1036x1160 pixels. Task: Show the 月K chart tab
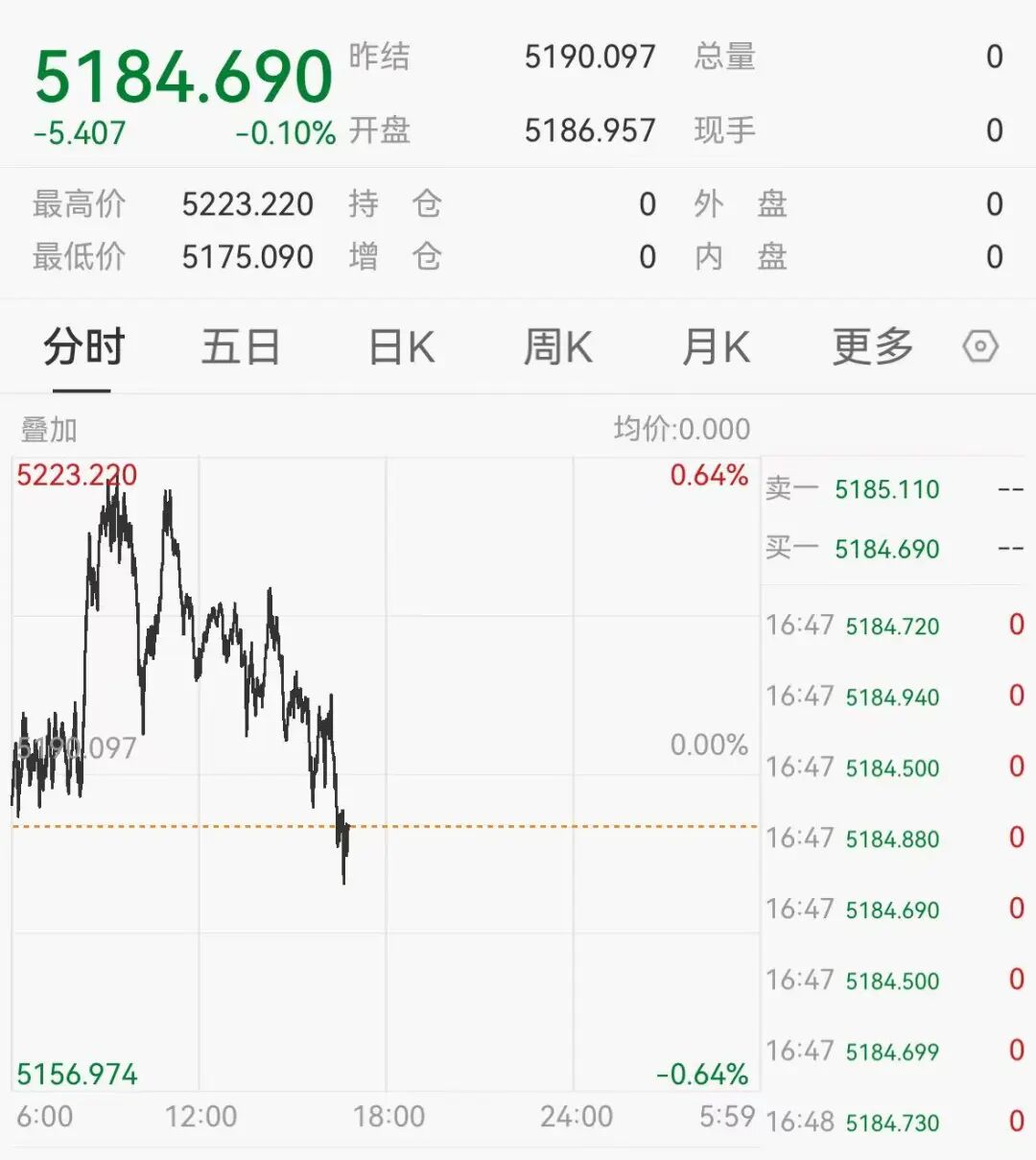pos(716,347)
